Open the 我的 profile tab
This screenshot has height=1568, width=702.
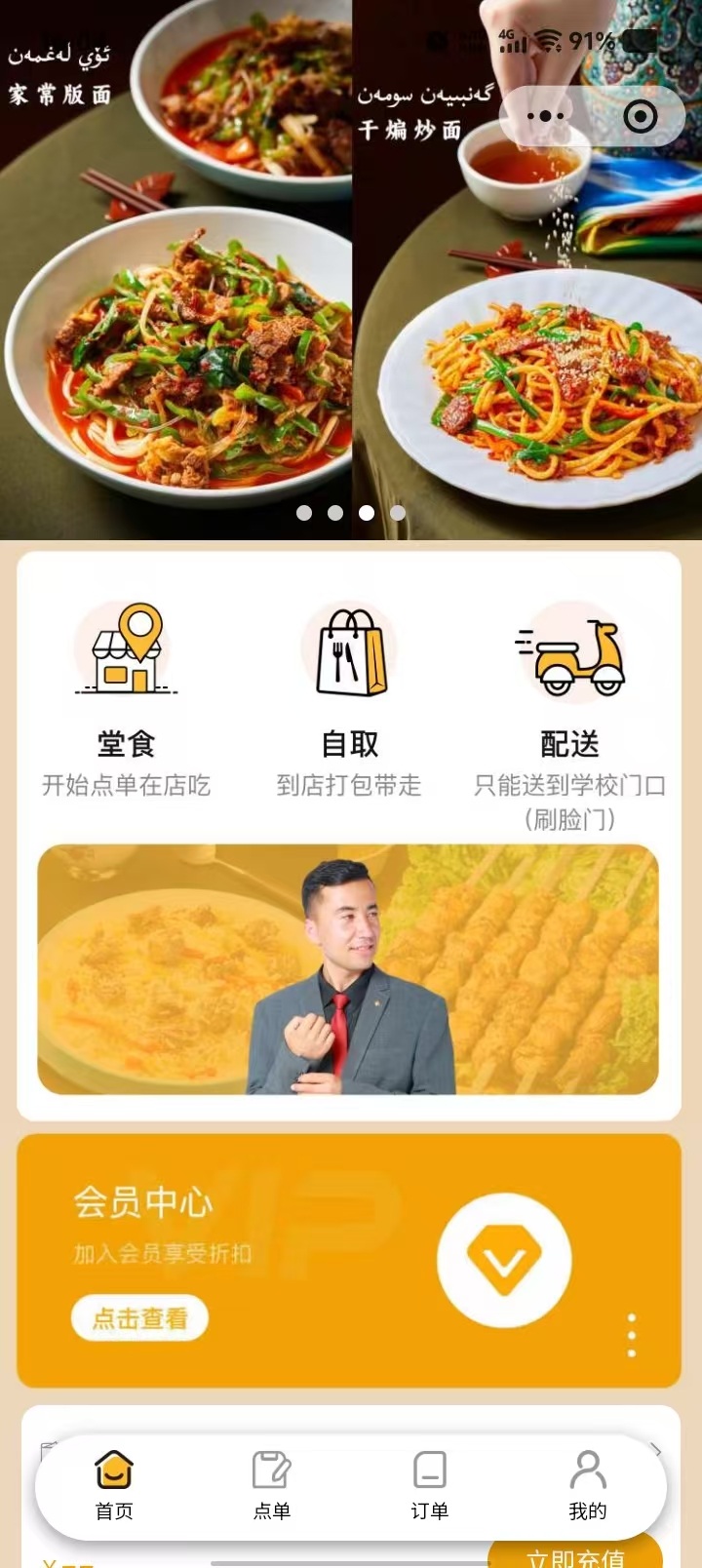tap(588, 1486)
